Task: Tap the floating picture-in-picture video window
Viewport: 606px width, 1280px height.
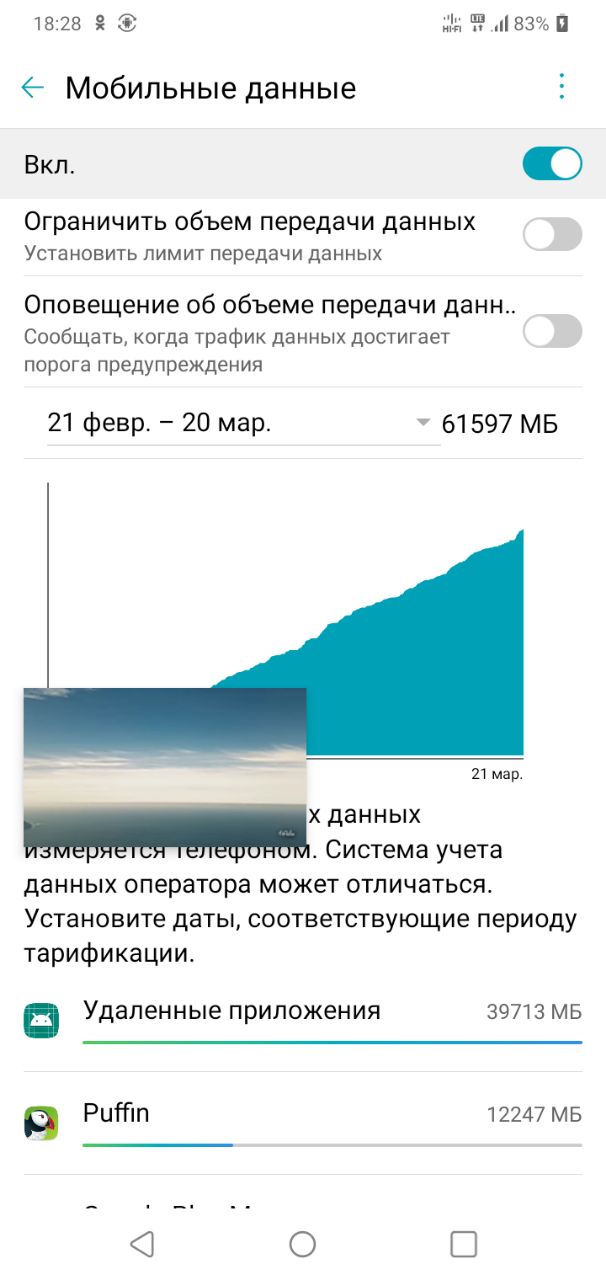Action: click(x=165, y=767)
